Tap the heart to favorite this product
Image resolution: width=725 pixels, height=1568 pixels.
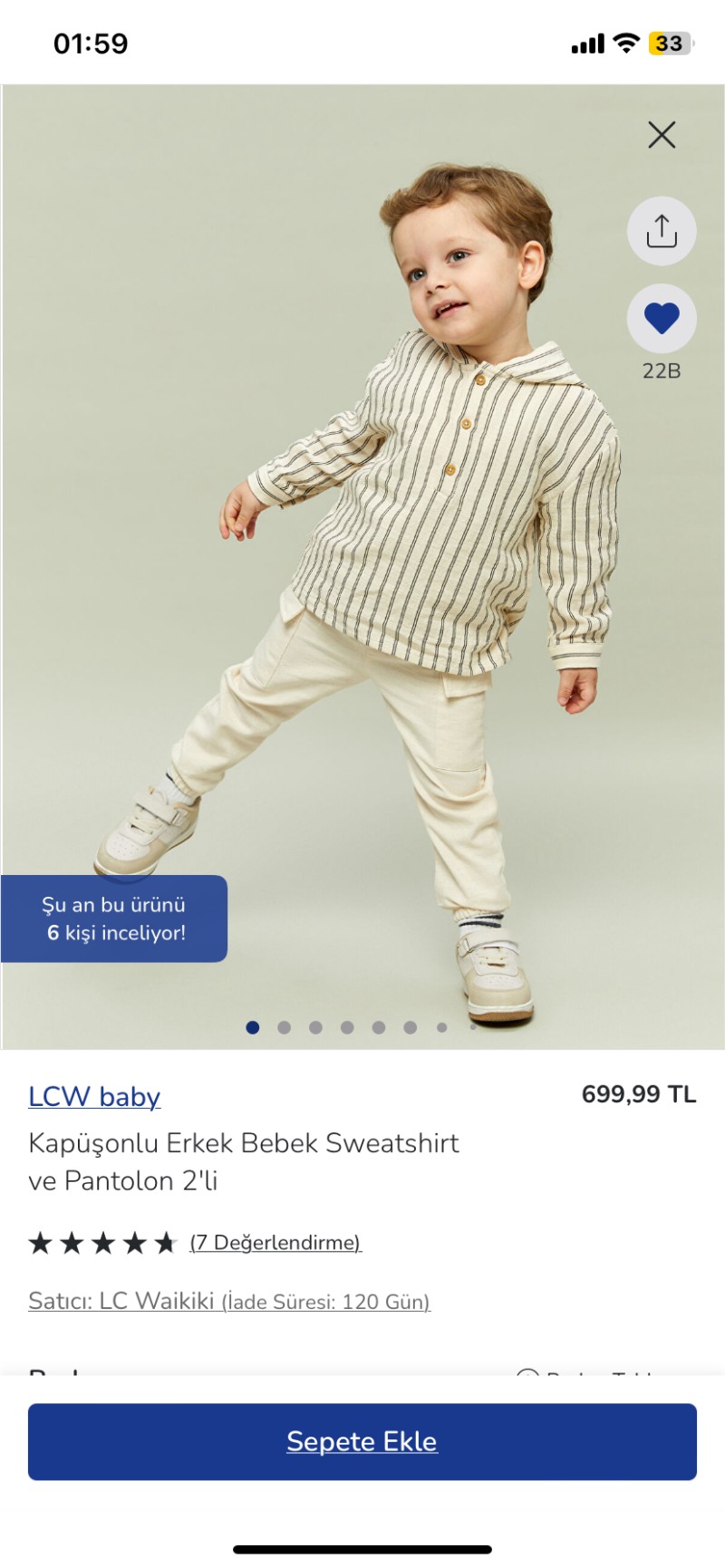point(662,318)
